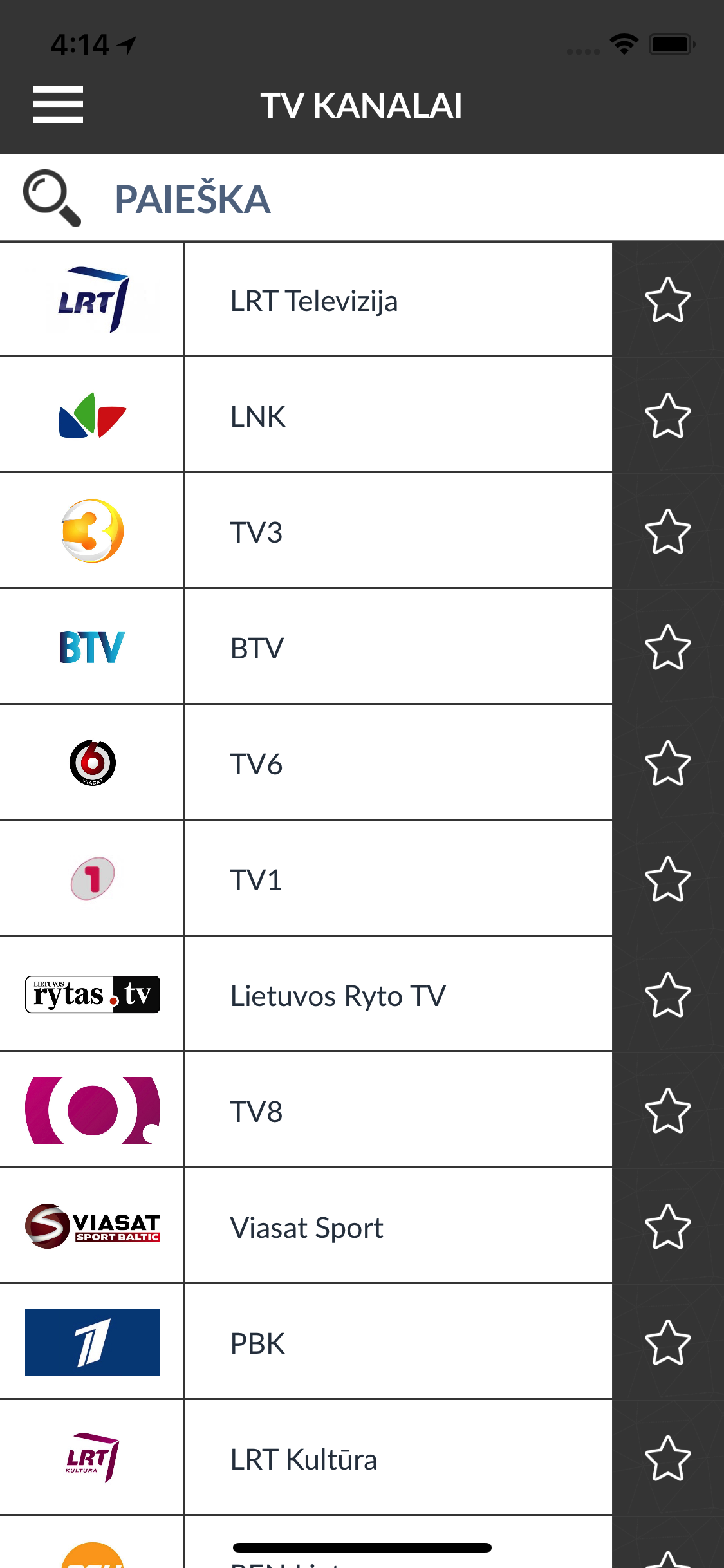Open the PAIEŠKA search field
This screenshot has width=724, height=1568.
191,198
